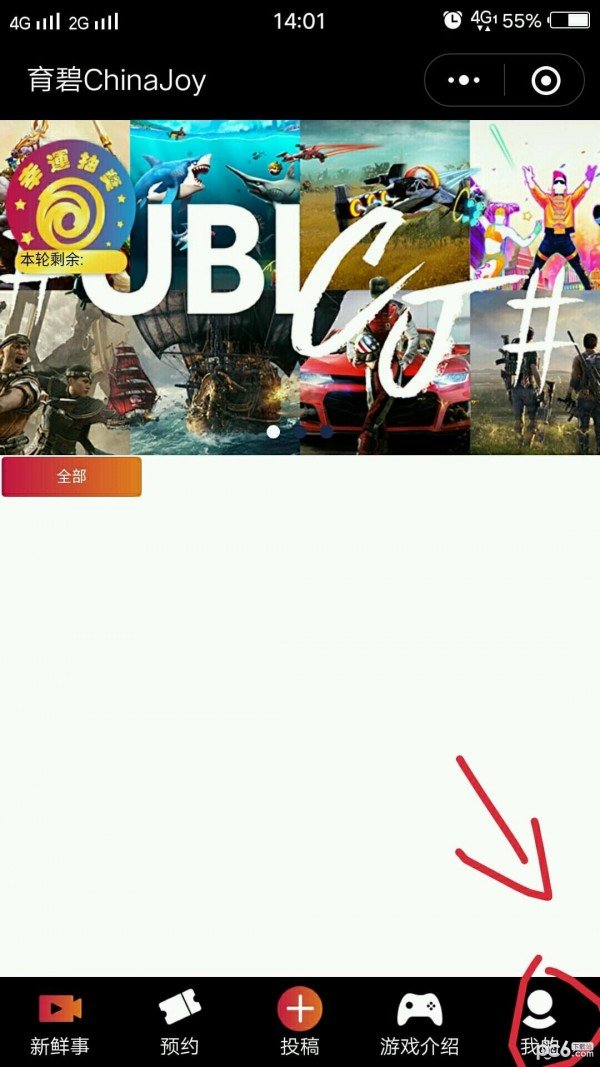Open the mini program more-options menu
The image size is (600, 1067).
click(464, 80)
